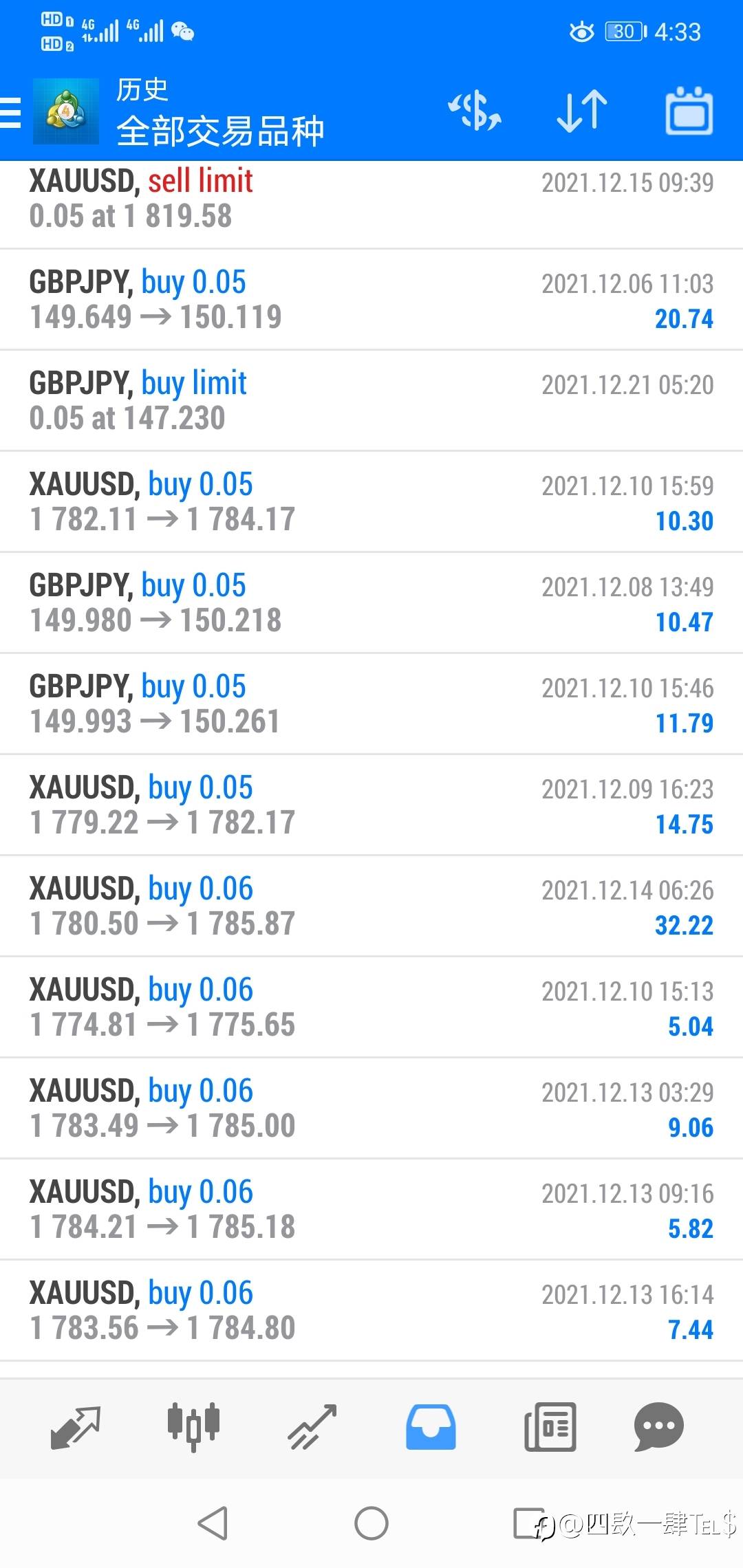Open the GBPJPY trade with profit 20.74

coord(371,300)
